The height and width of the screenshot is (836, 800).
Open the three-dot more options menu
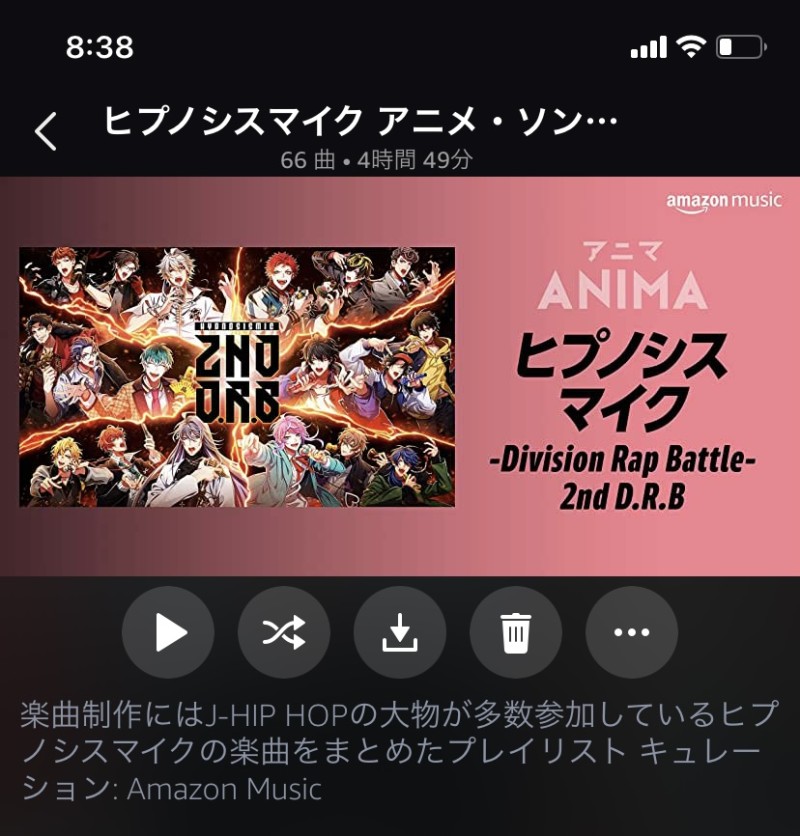632,632
